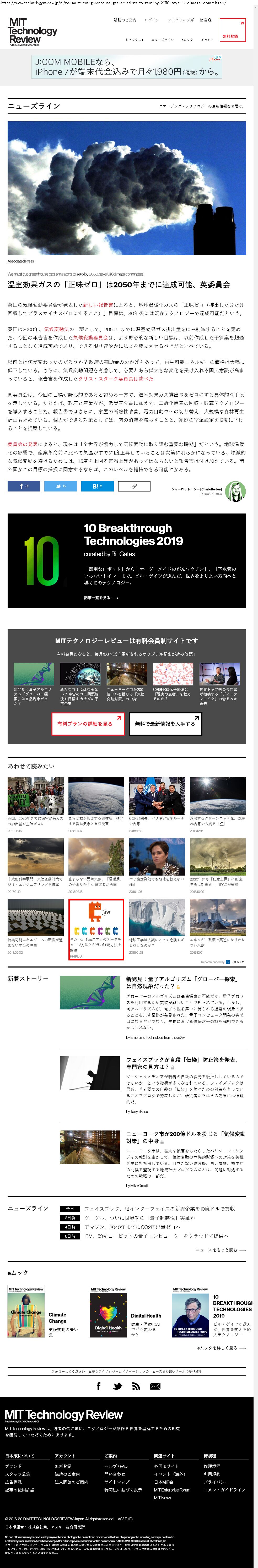
Task: Bookmark the article with the B! button
Action: click(97, 486)
